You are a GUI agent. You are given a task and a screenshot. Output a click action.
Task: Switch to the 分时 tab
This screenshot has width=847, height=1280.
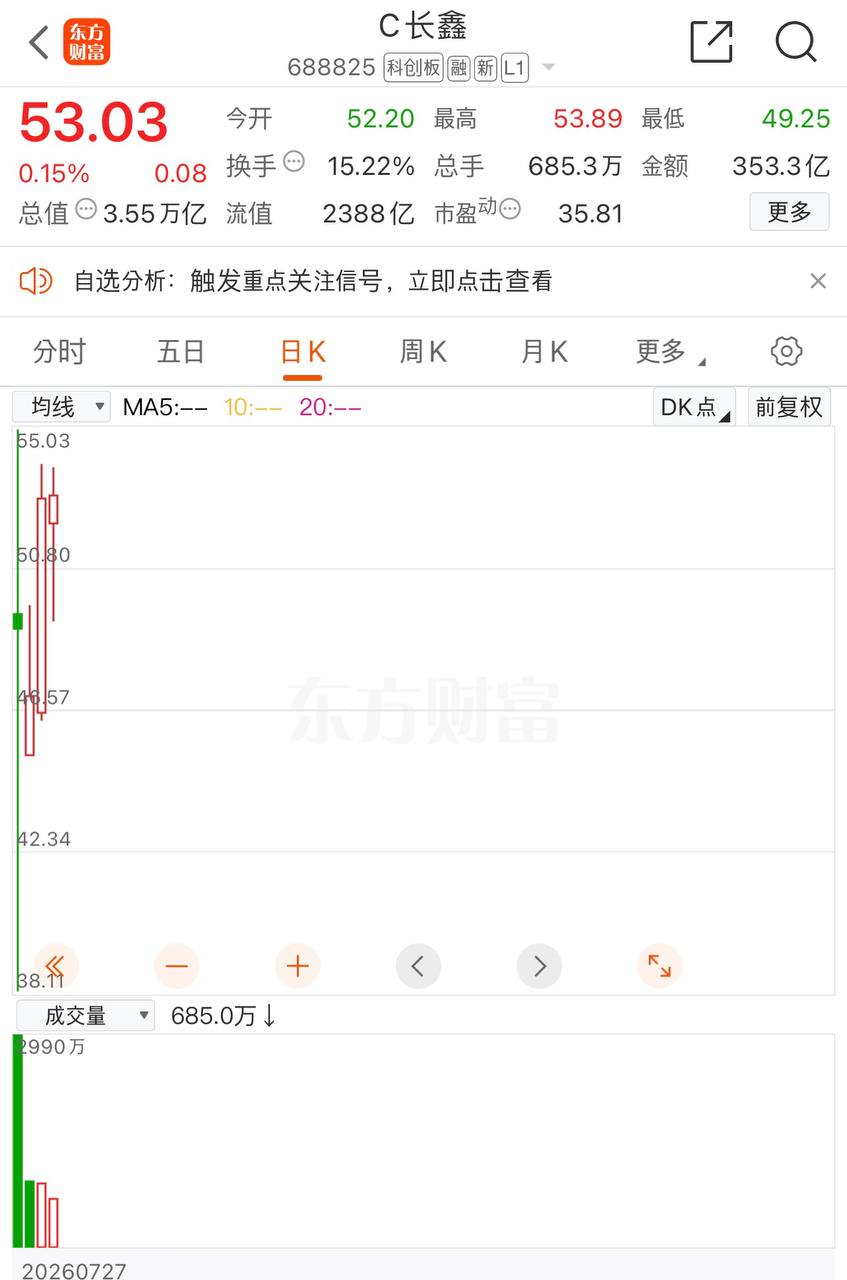tap(60, 352)
